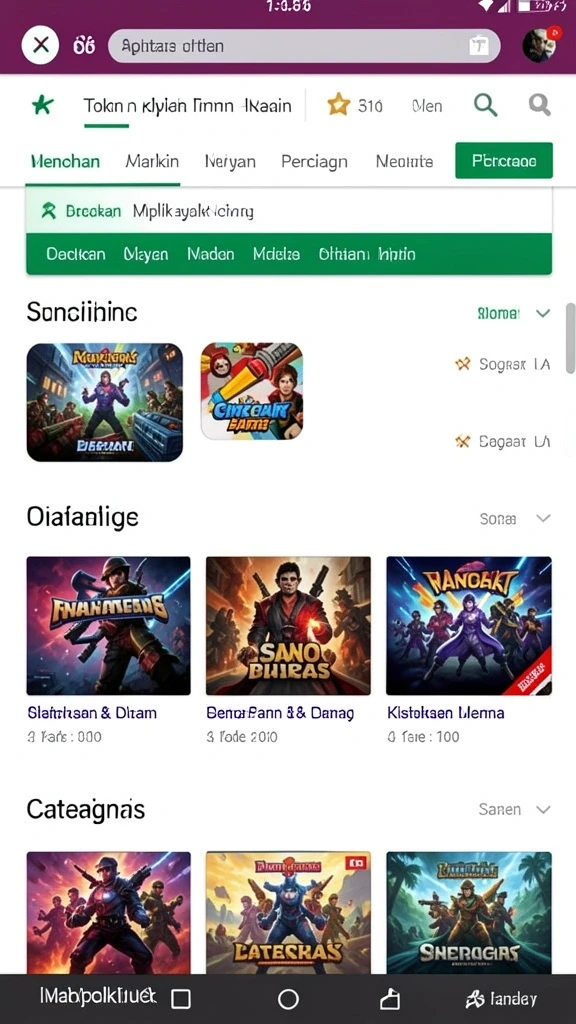
Task: Open the first game tile under Soncilhinc
Action: click(104, 402)
